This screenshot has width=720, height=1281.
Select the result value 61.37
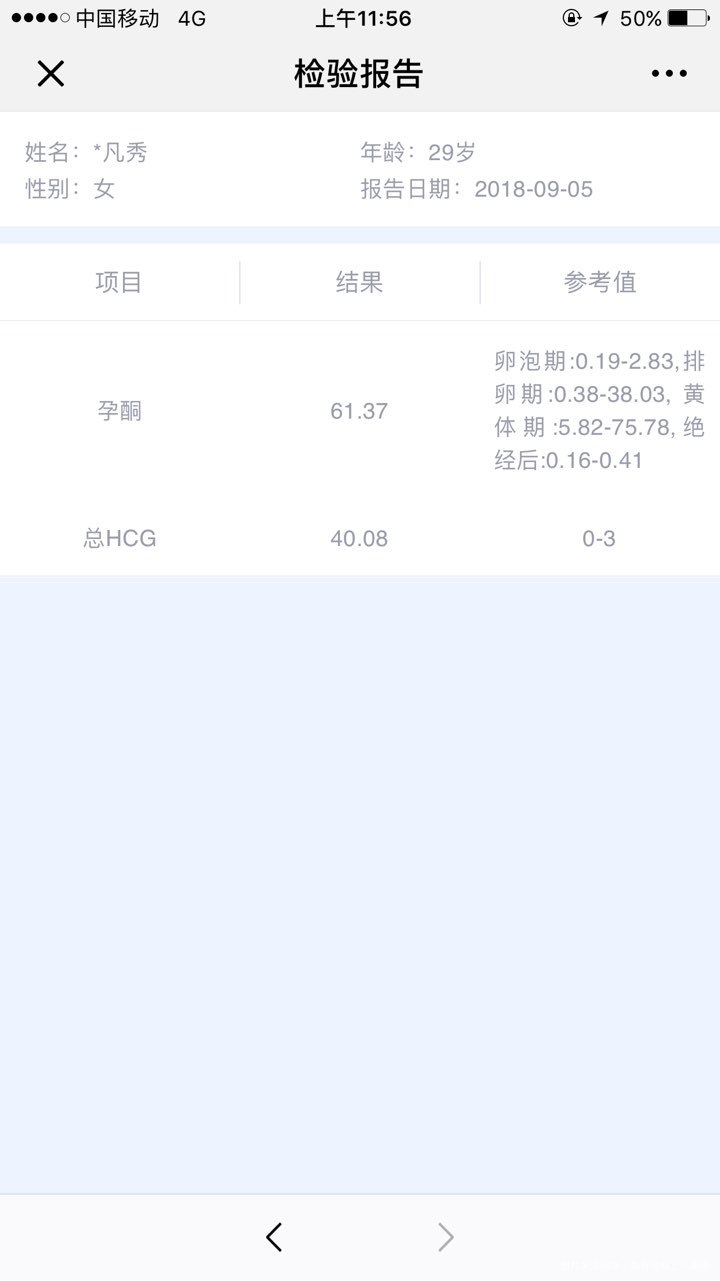tap(358, 410)
